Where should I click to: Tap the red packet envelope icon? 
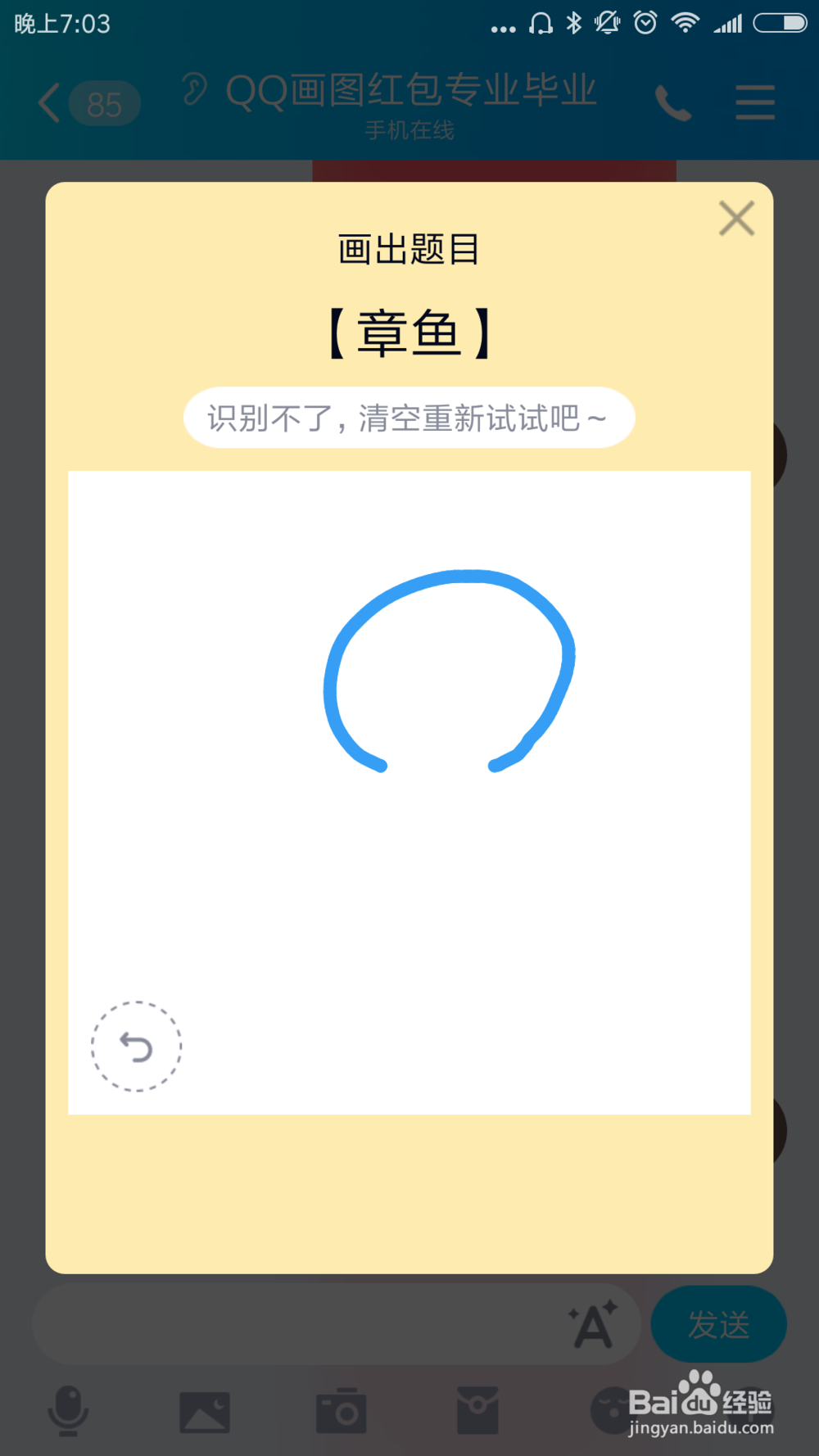pyautogui.click(x=477, y=1410)
